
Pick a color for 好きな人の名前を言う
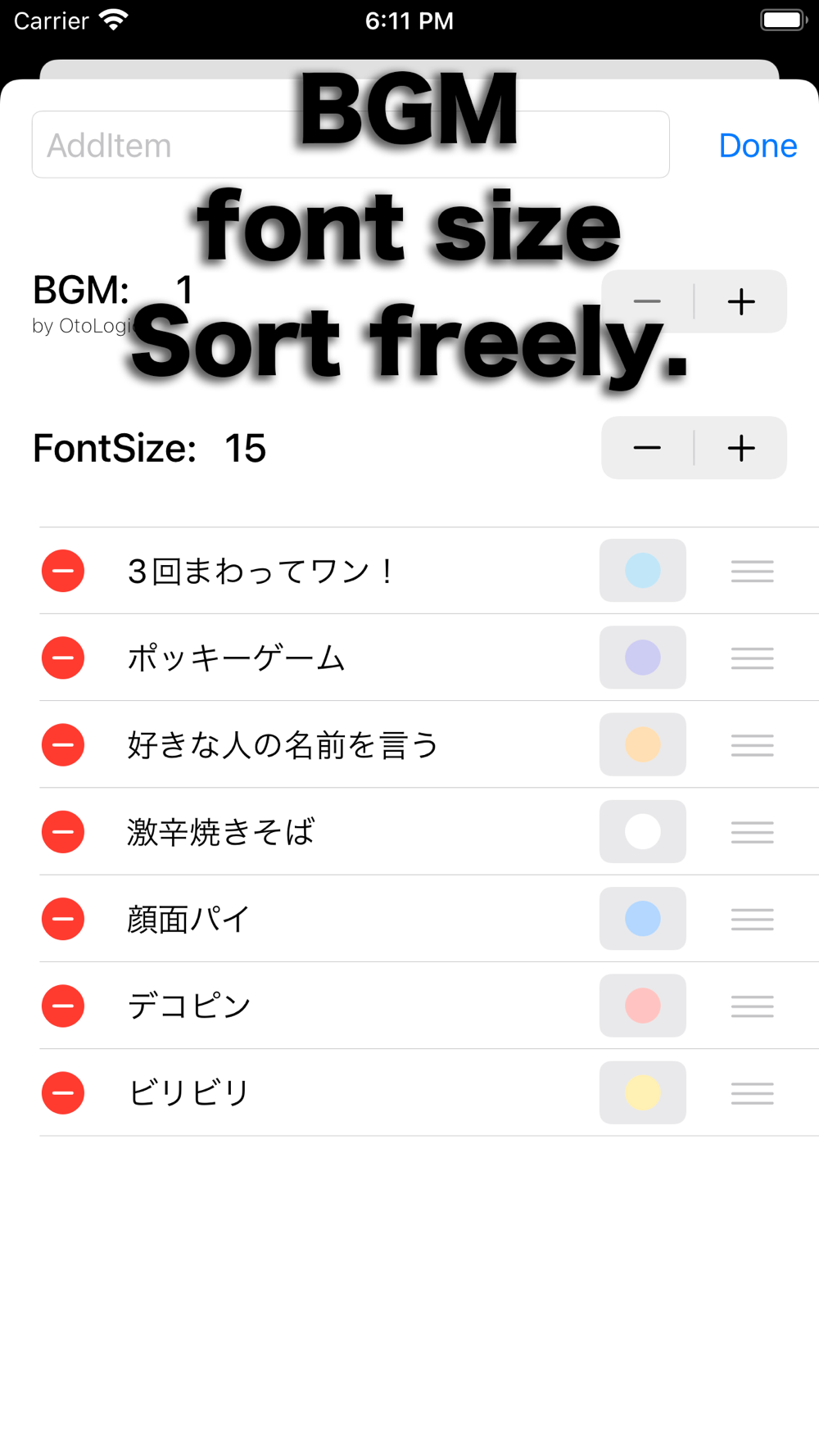643,745
